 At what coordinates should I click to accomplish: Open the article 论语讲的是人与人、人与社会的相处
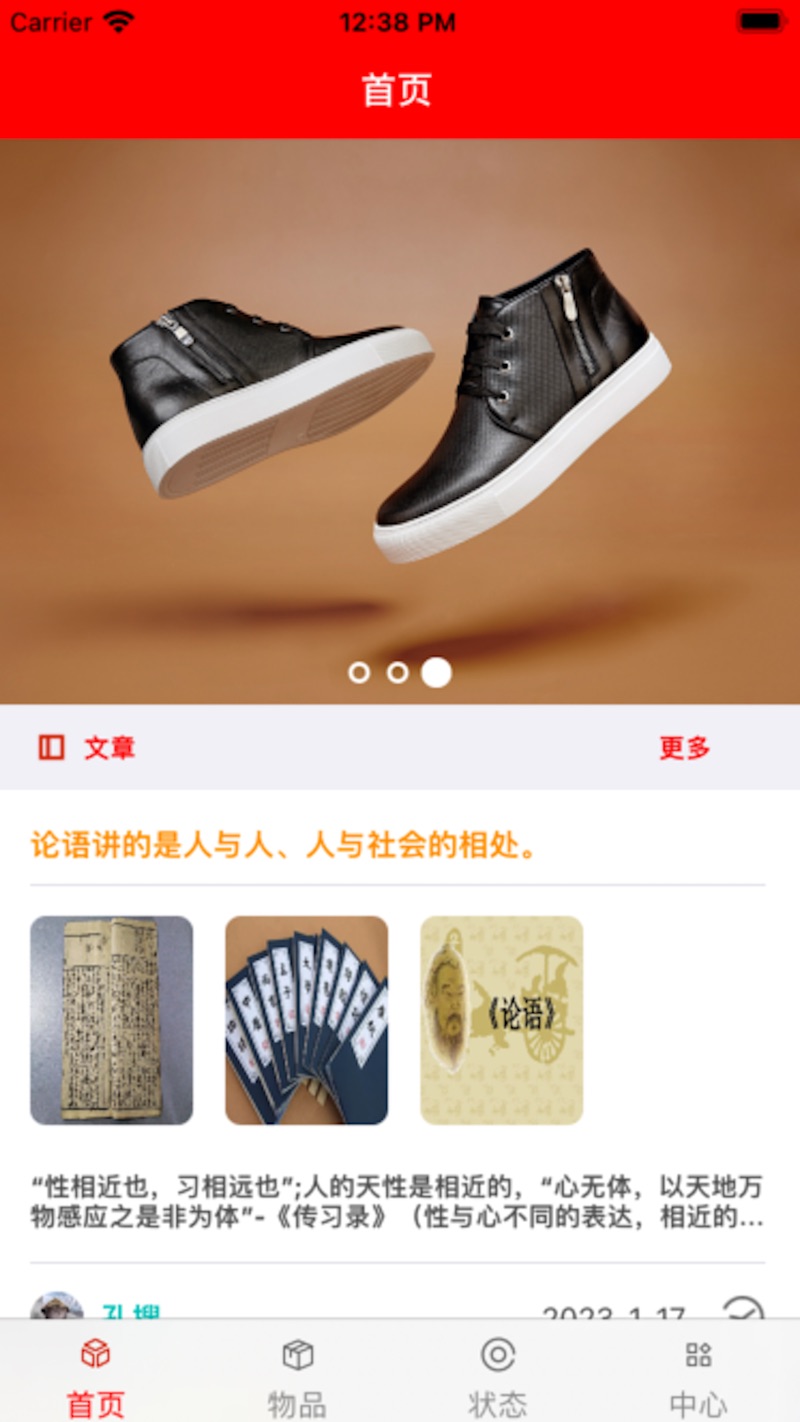point(285,845)
